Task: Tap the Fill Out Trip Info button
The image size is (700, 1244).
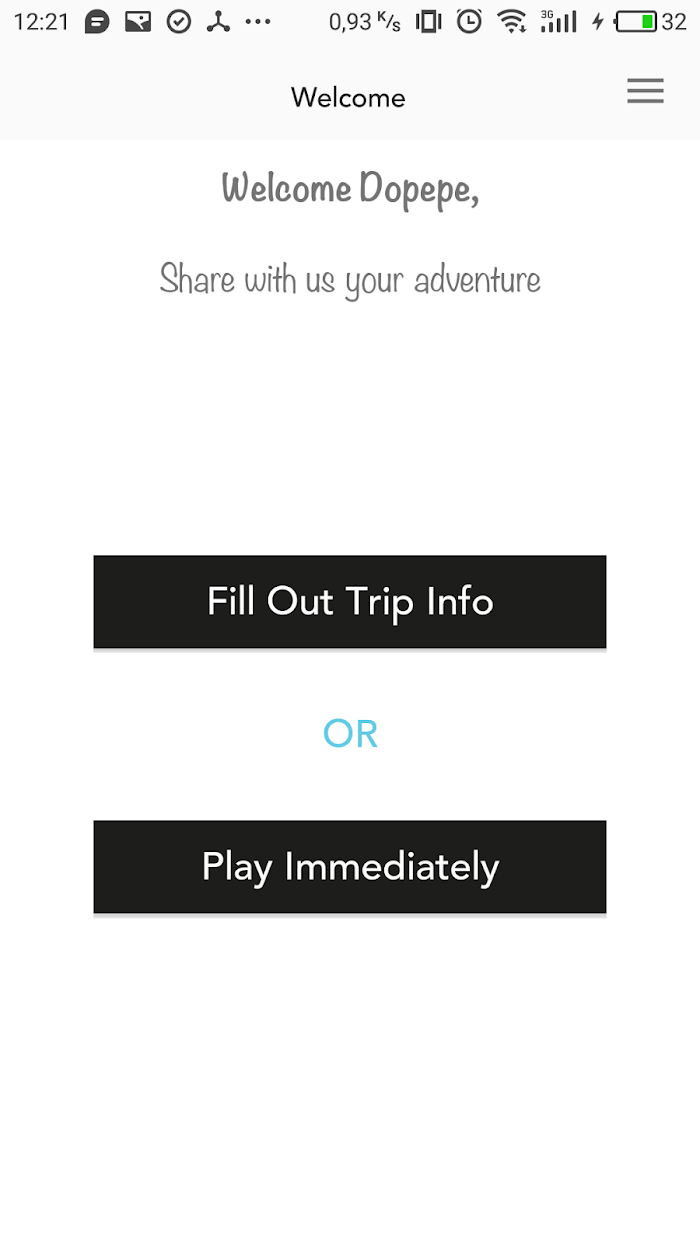Action: coord(350,602)
